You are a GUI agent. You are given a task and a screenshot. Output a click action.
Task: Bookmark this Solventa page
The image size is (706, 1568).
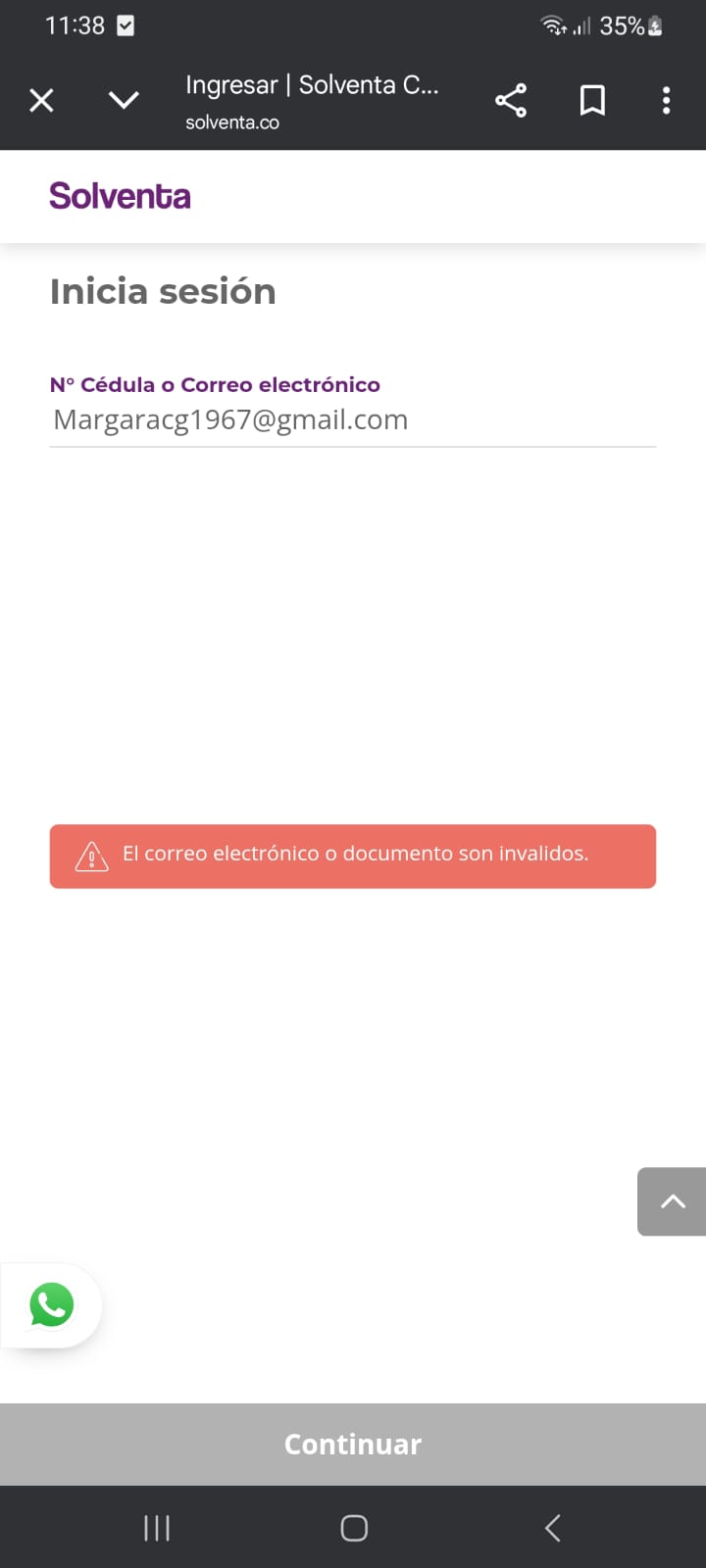pos(592,100)
